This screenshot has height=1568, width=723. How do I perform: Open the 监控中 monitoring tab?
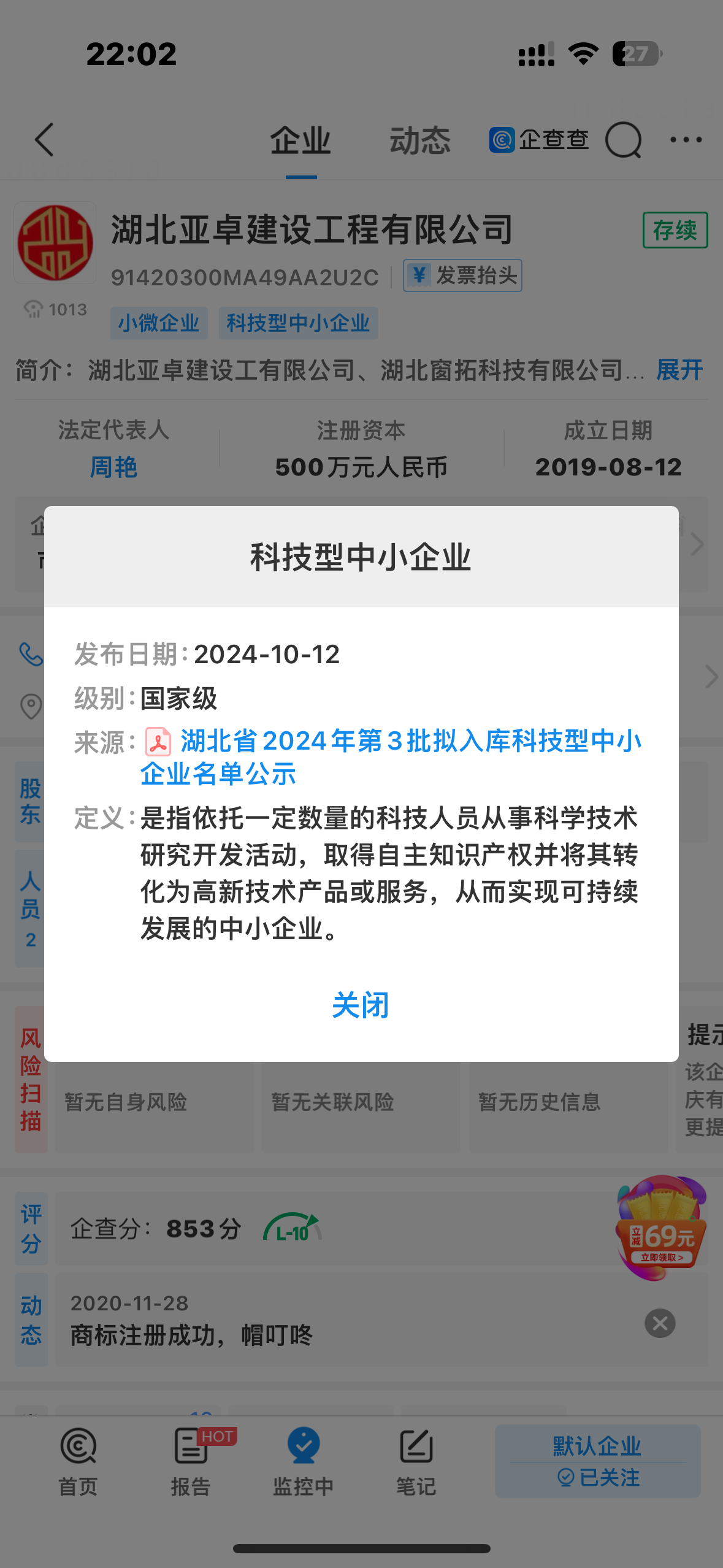coord(304,1460)
